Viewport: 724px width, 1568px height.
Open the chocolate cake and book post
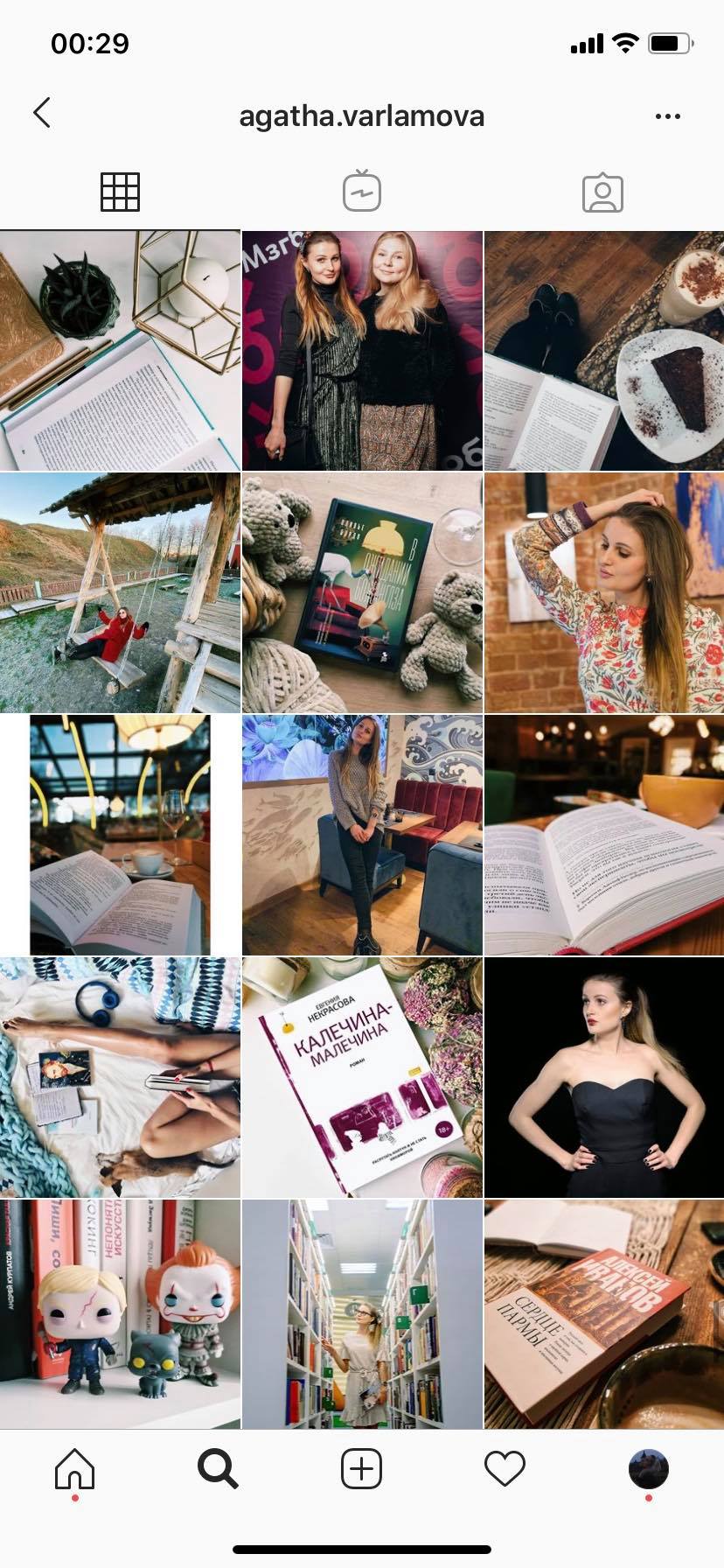coord(604,351)
